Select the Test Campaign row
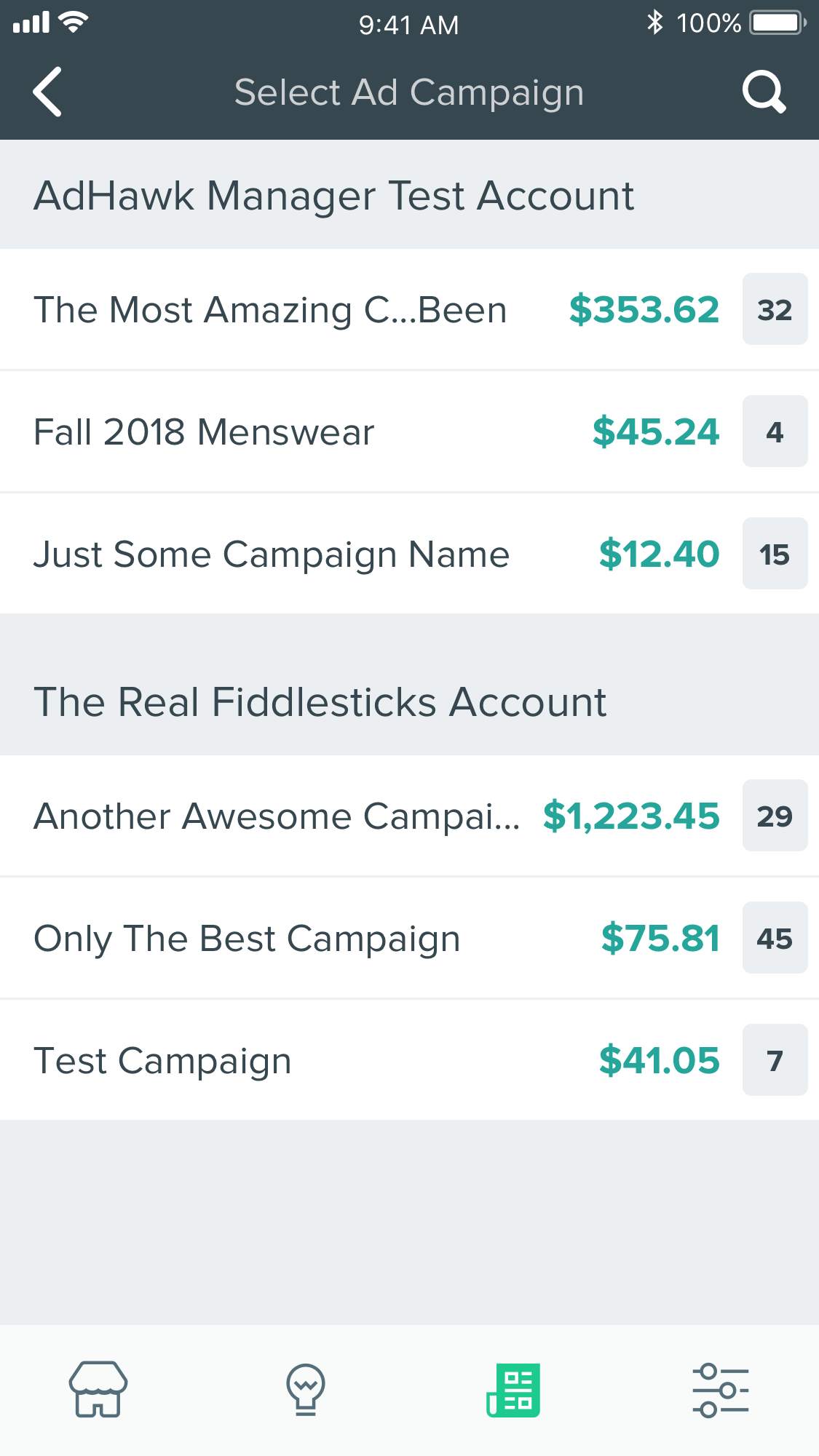 click(162, 1061)
